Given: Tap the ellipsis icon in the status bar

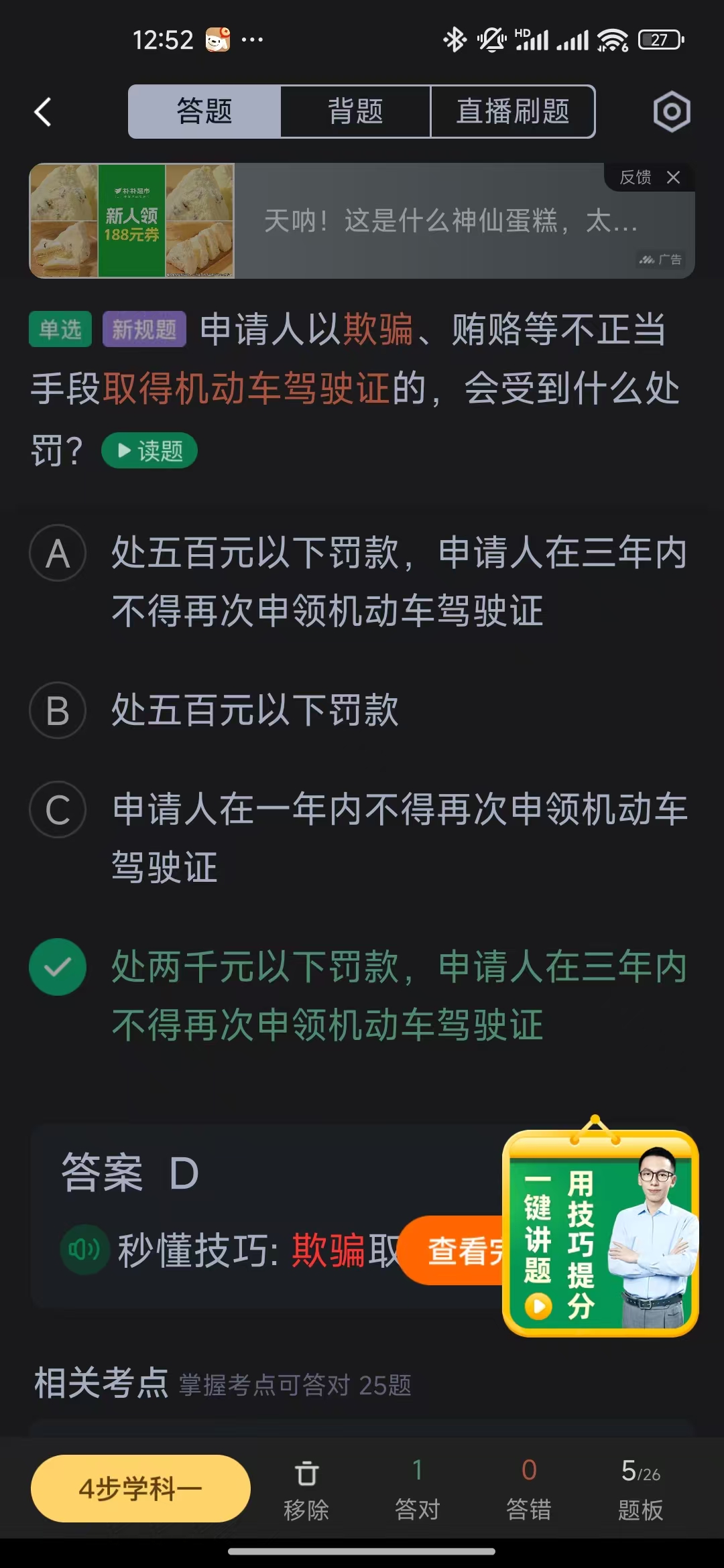Looking at the screenshot, I should click(x=251, y=42).
